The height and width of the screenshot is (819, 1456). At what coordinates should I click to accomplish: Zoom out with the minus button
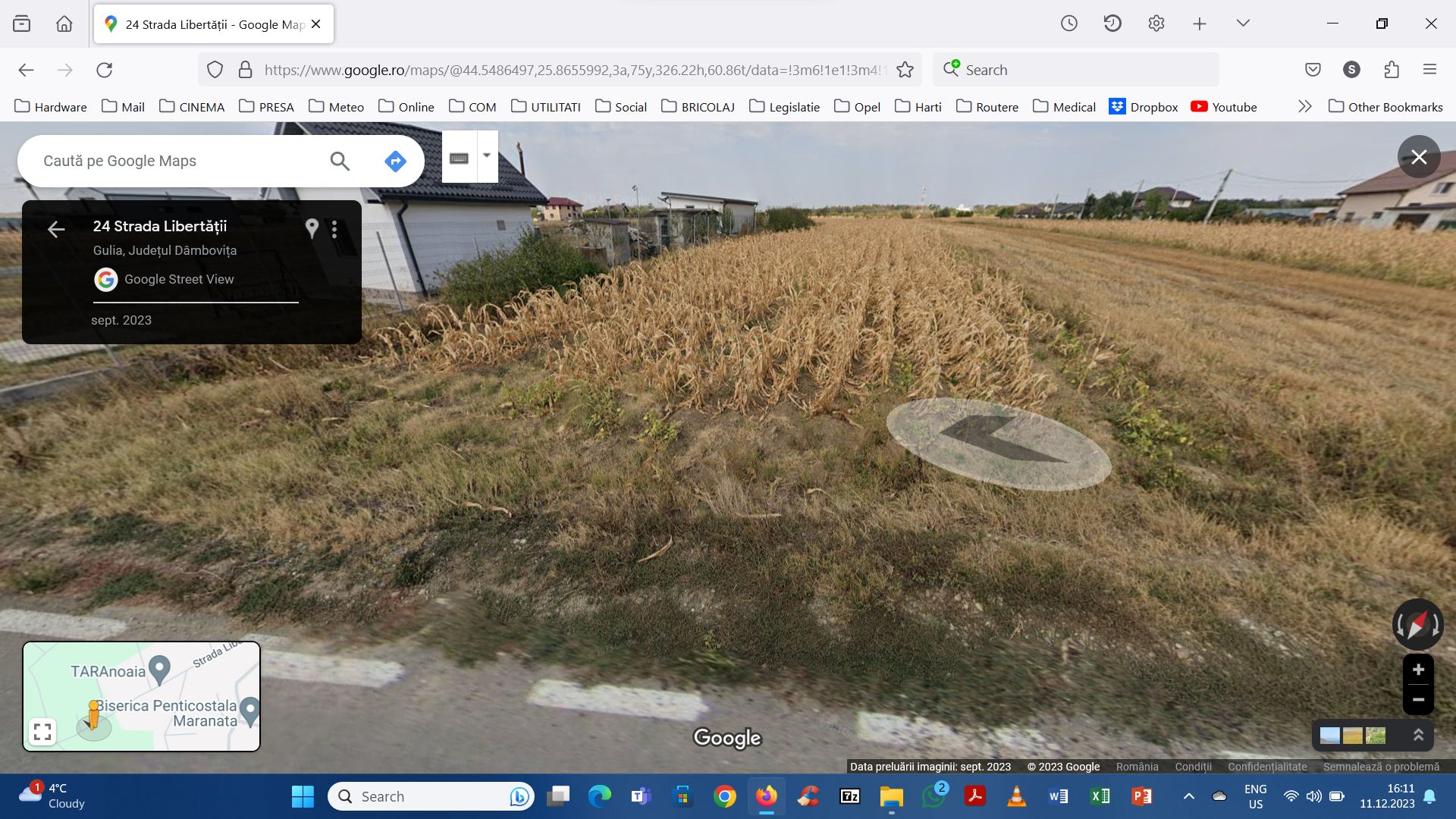tap(1417, 700)
